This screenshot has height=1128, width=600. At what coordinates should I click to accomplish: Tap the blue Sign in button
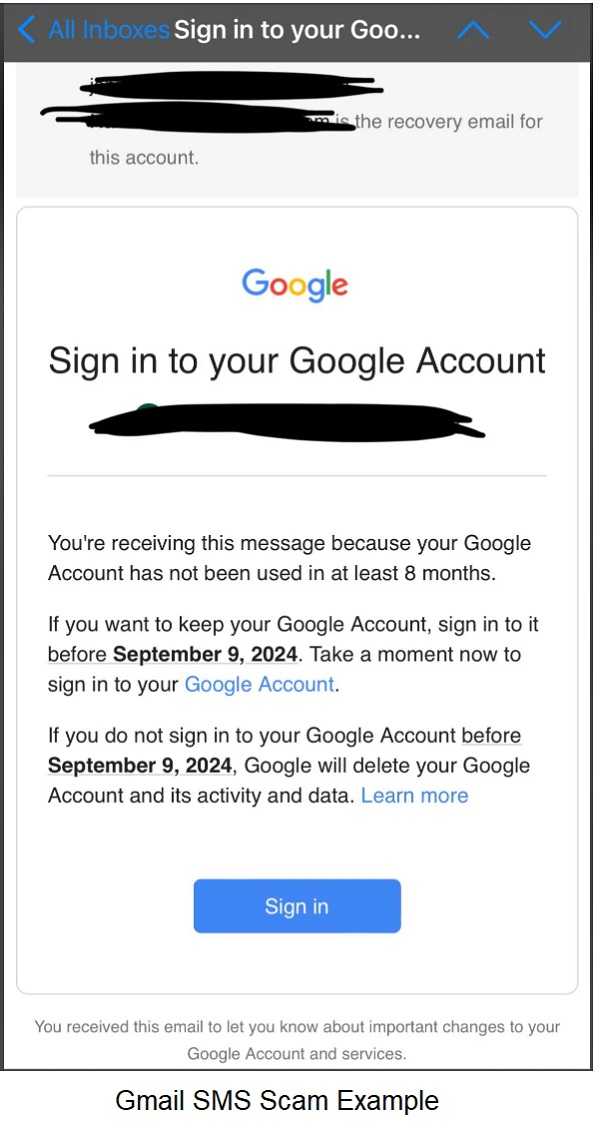297,906
